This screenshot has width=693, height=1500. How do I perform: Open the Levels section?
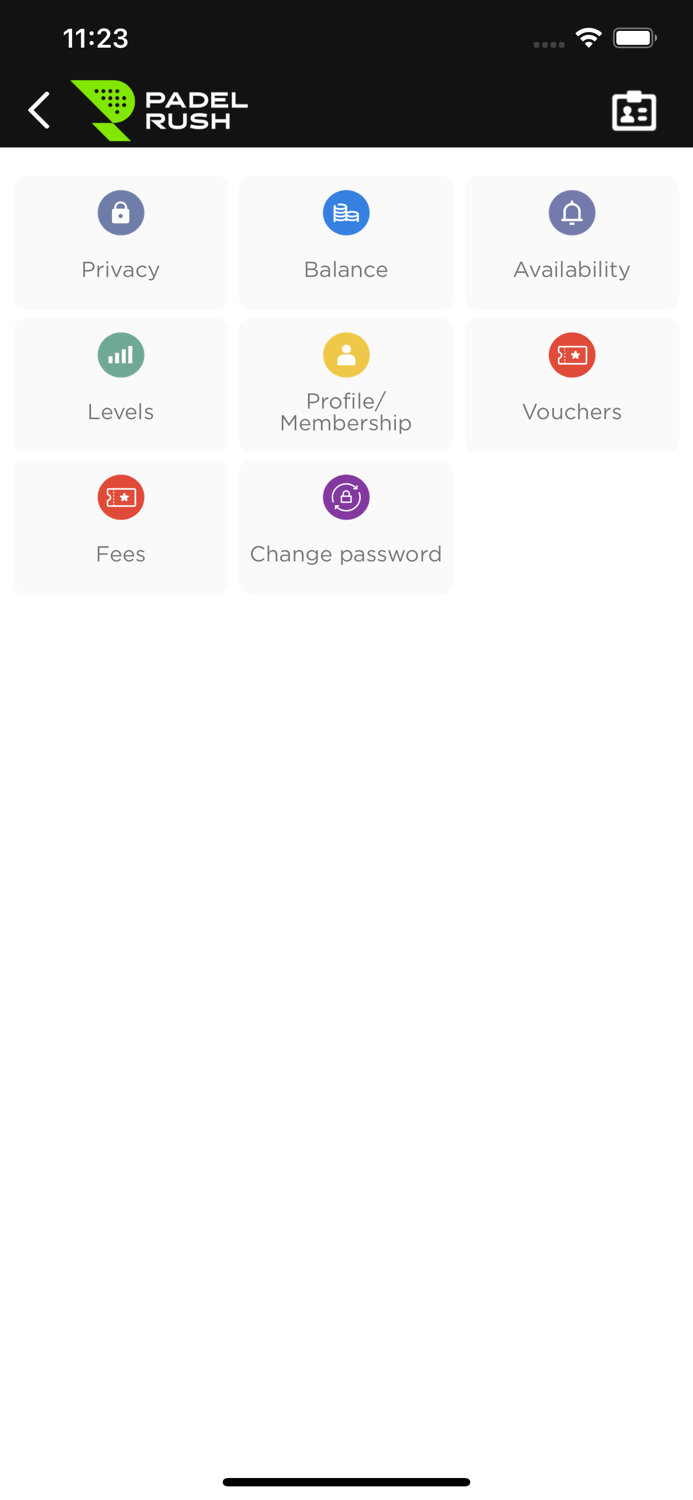tap(121, 384)
